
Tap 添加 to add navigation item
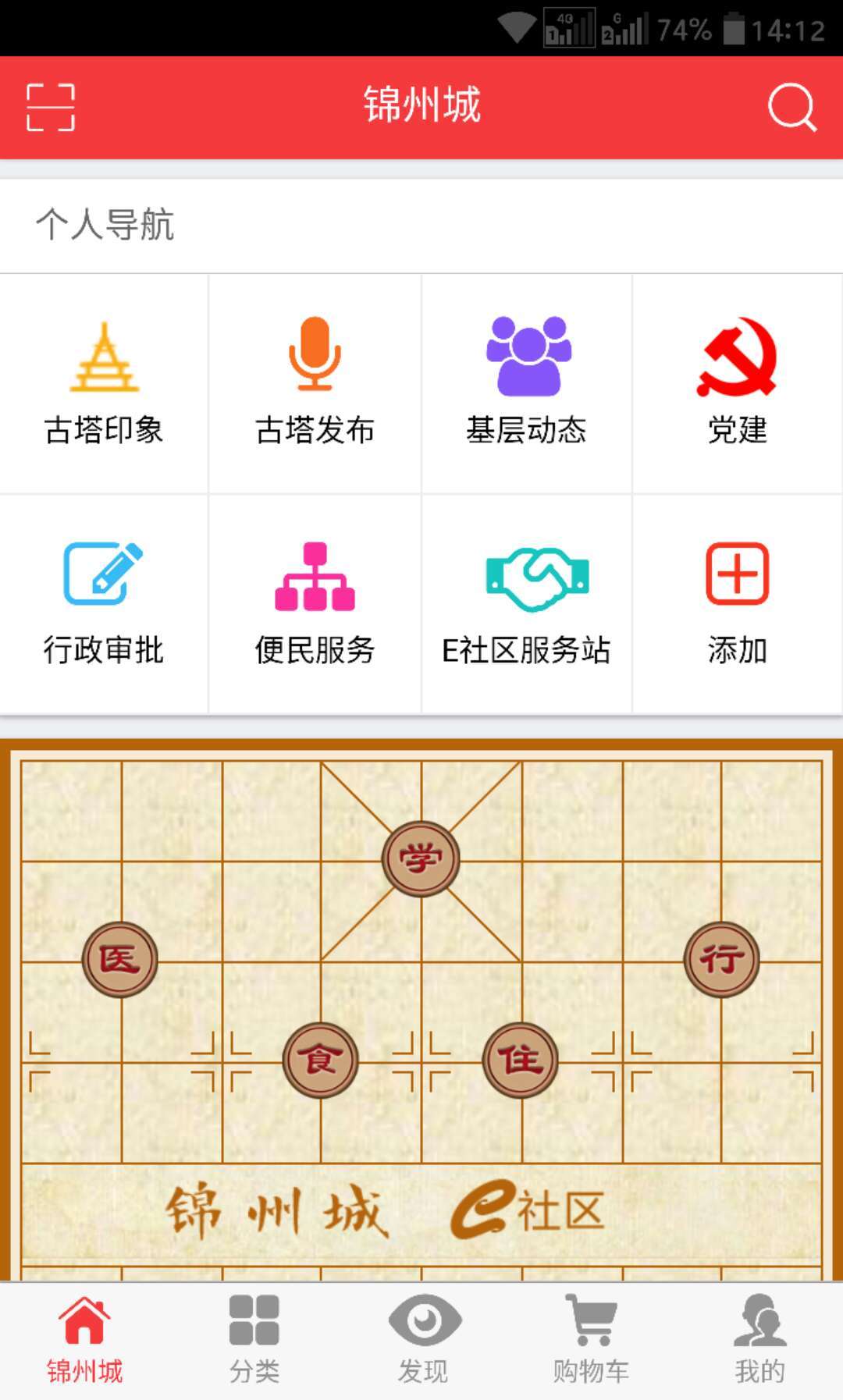(x=738, y=603)
